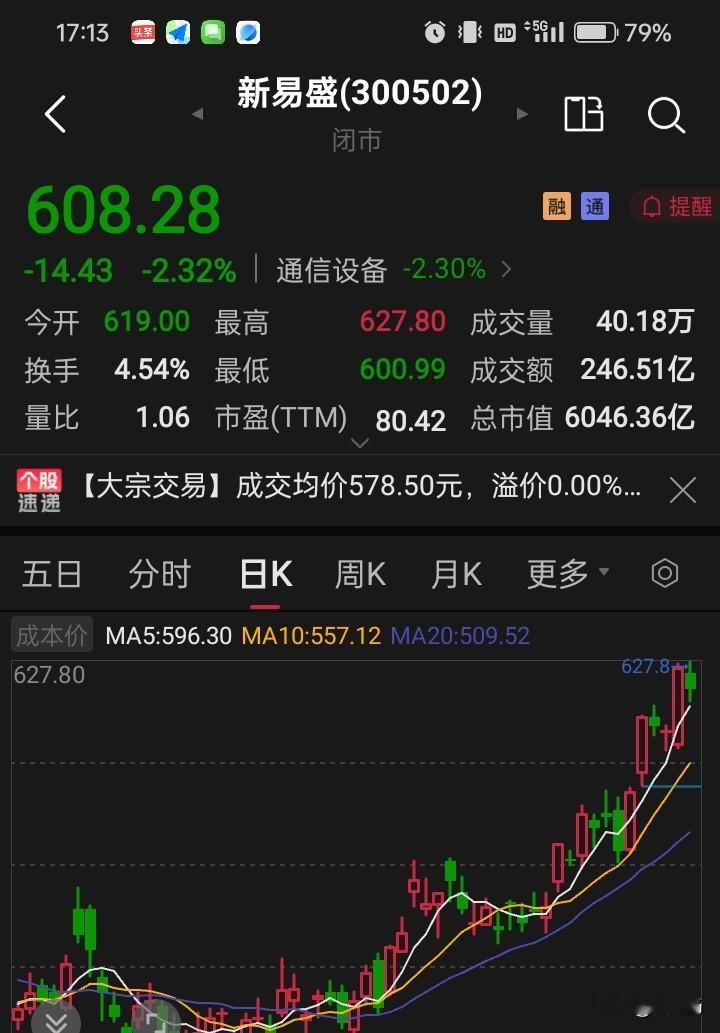Expand quote details via chevron under 市盈(TTM)
Image resolution: width=720 pixels, height=1033 pixels.
click(x=360, y=443)
